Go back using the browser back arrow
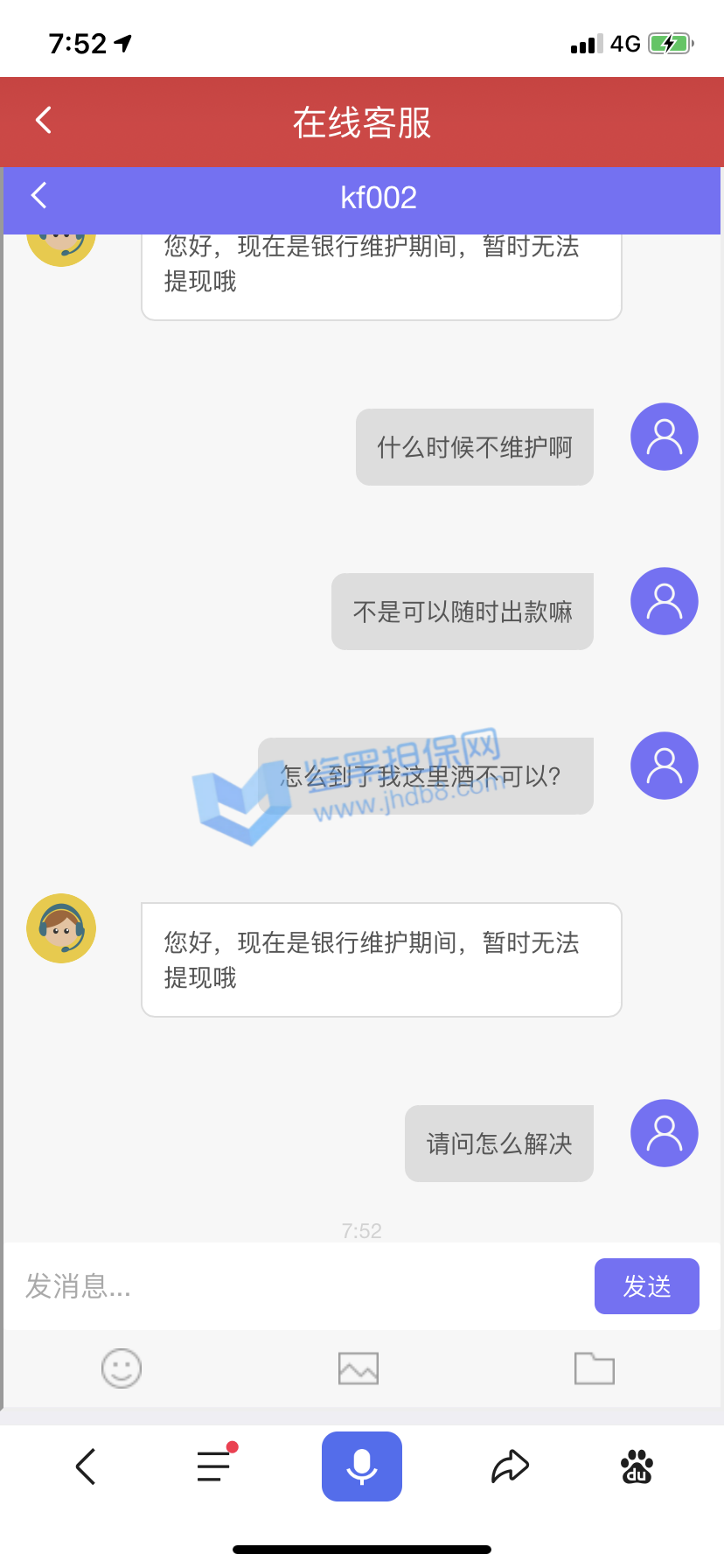 pos(86,1466)
